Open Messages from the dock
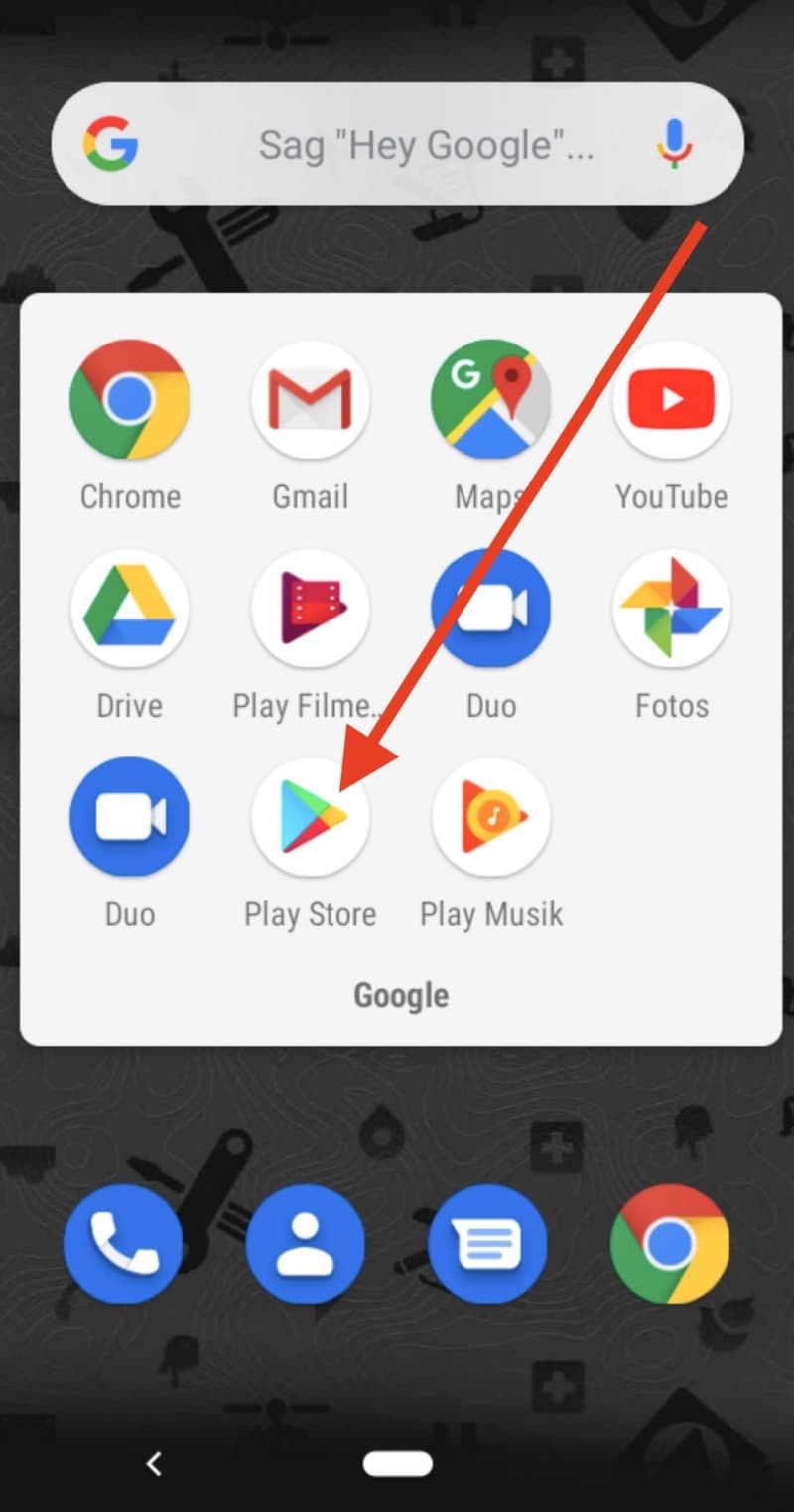Screen dimensions: 794x1512 [487, 1245]
